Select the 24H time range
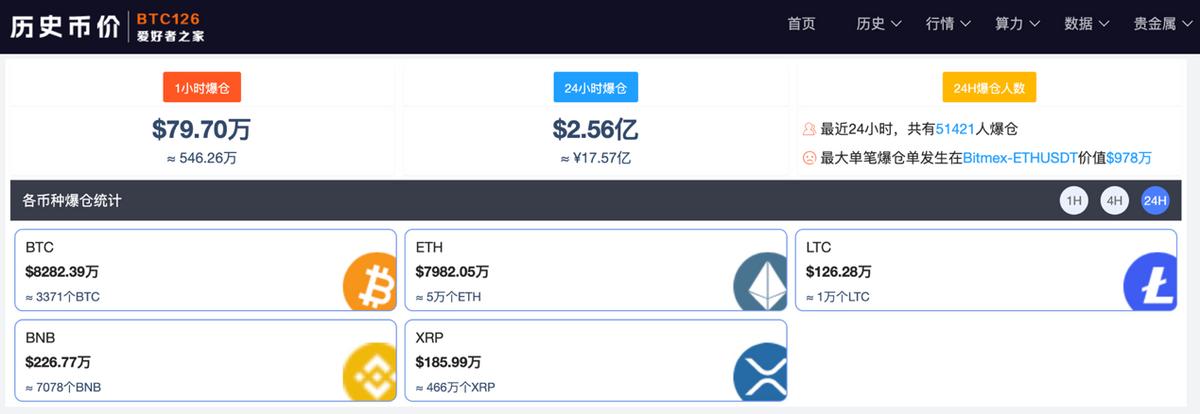 pyautogui.click(x=1155, y=201)
